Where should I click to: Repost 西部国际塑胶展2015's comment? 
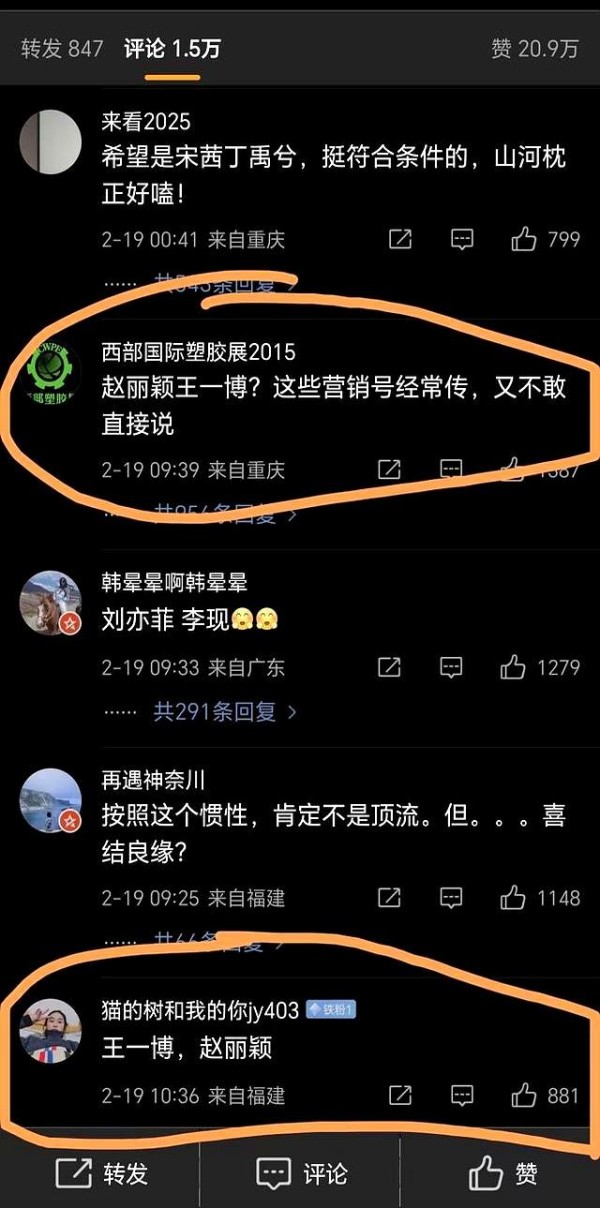tap(389, 469)
